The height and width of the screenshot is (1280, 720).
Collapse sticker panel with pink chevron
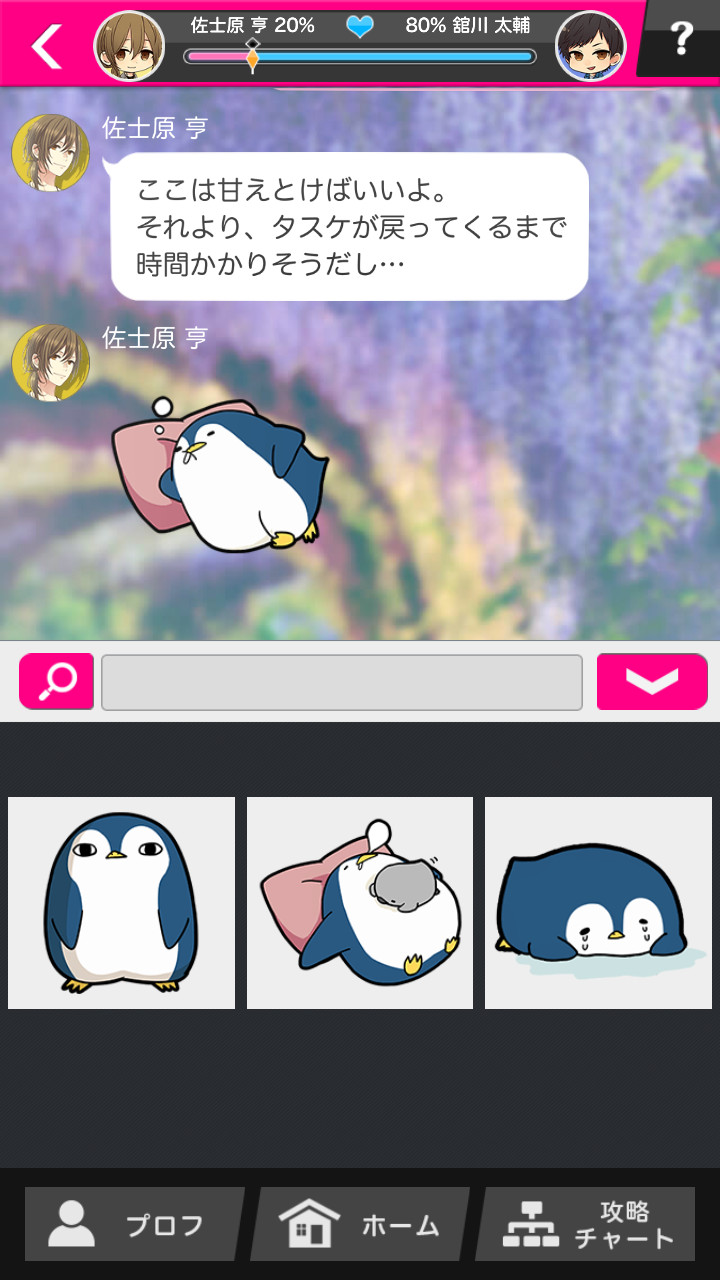click(652, 682)
